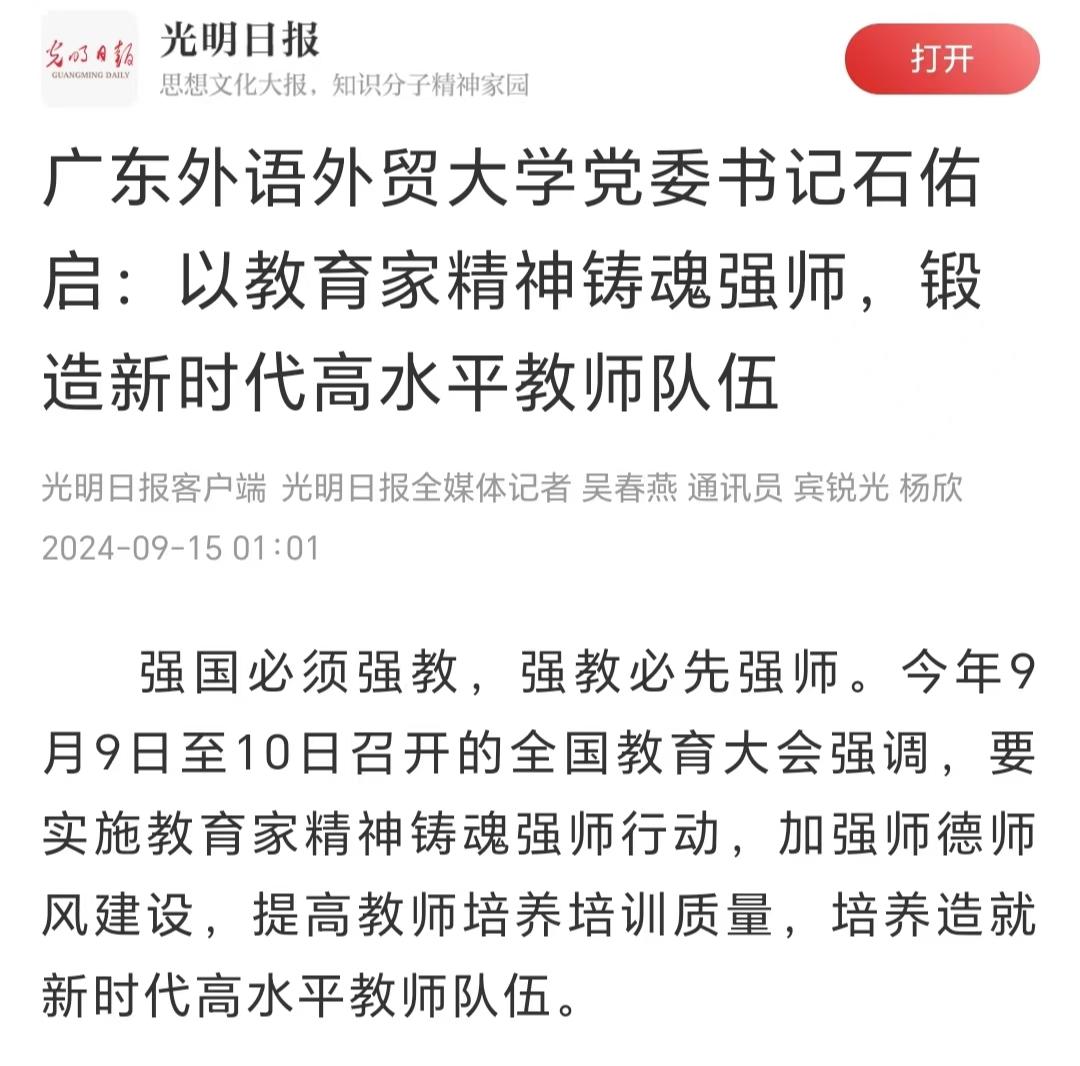The width and height of the screenshot is (1080, 1066).
Task: Tap the red 打开 button
Action: [941, 59]
